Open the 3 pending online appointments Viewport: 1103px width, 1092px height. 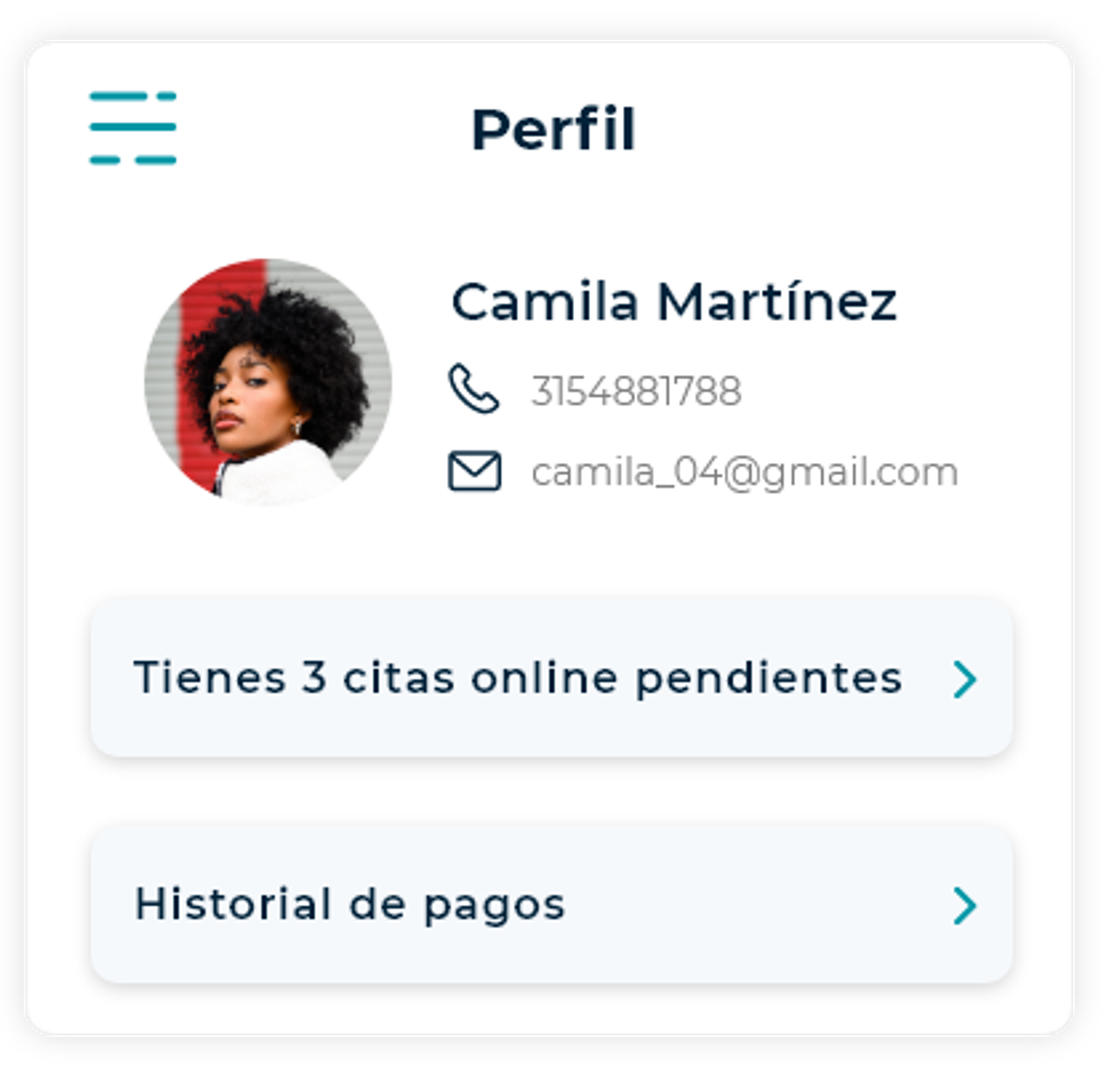551,678
